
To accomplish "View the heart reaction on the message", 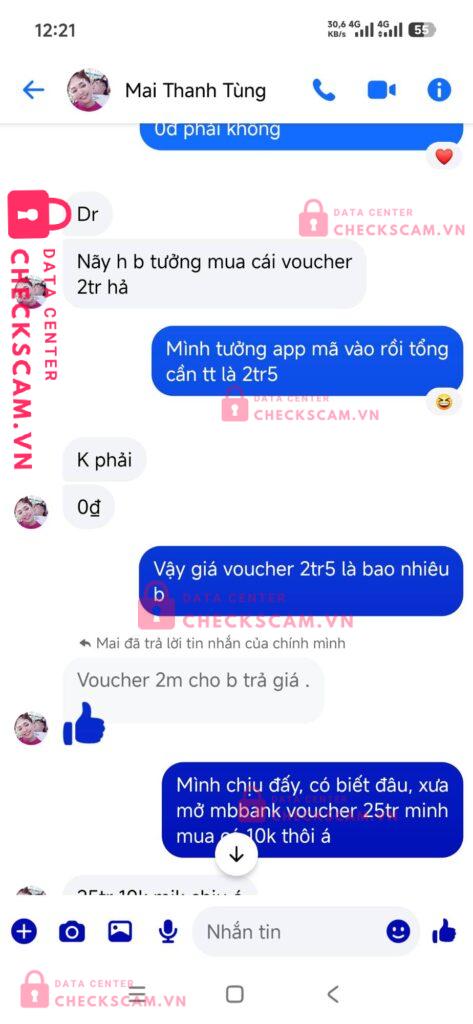I will point(444,157).
